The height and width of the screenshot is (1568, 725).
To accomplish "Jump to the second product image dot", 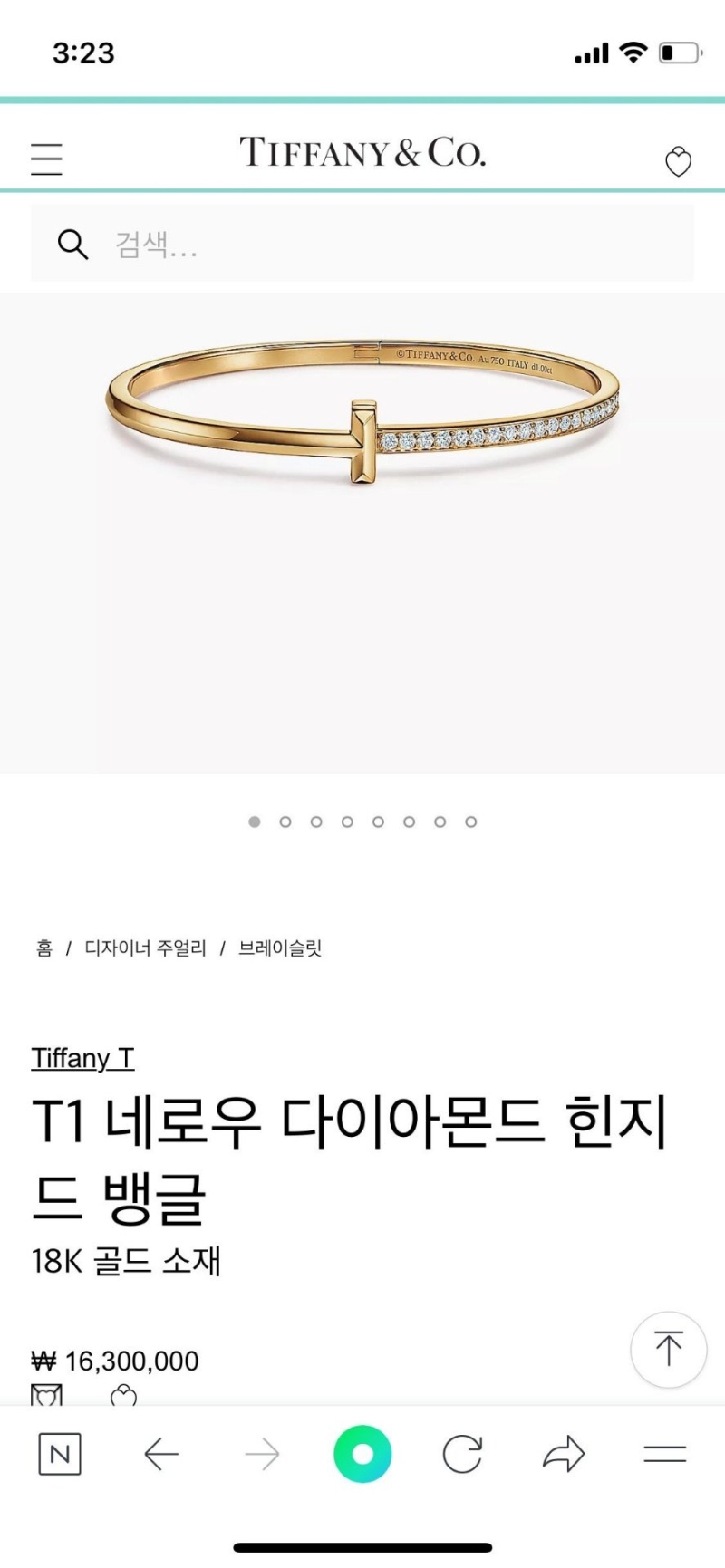I will [285, 822].
